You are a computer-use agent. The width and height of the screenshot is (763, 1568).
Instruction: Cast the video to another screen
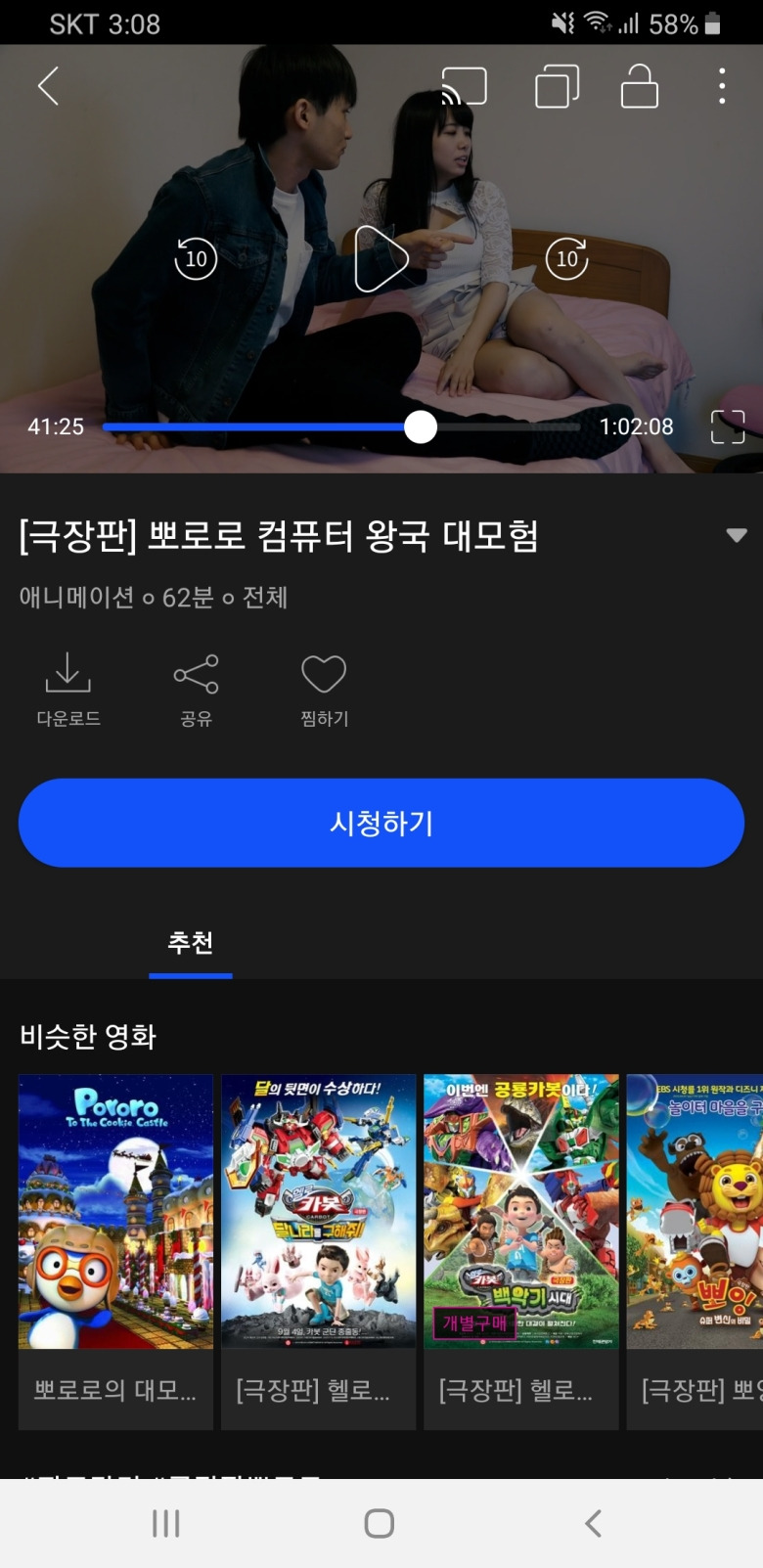[x=464, y=86]
